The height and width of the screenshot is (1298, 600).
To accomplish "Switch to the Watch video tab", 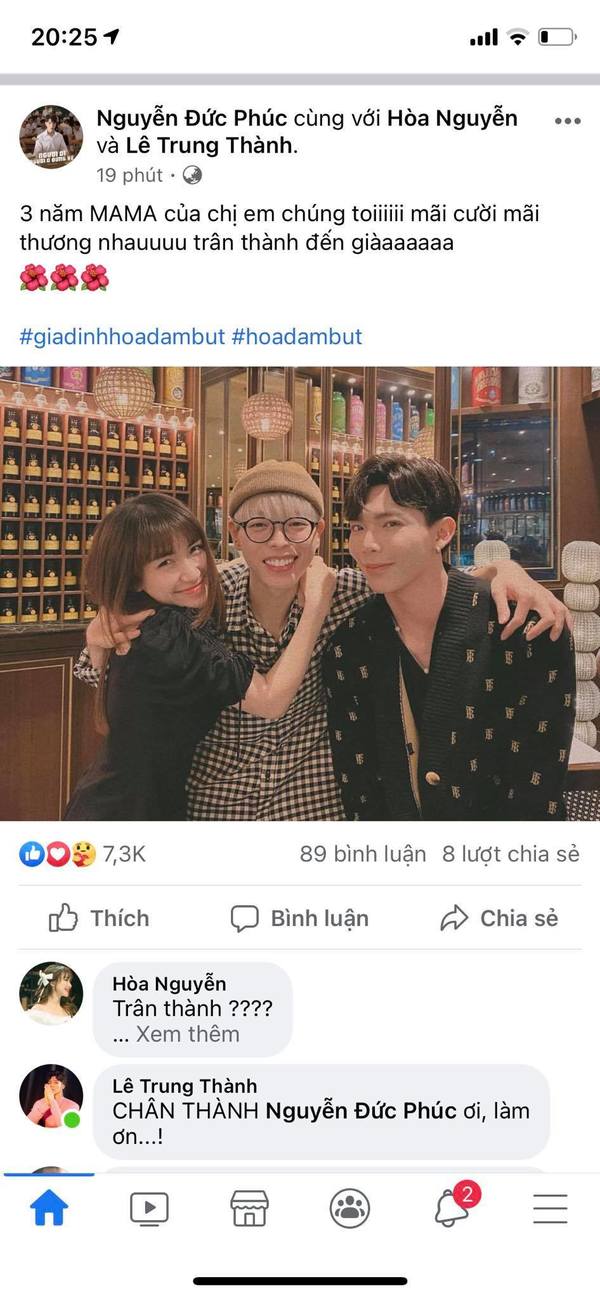I will pos(149,1208).
